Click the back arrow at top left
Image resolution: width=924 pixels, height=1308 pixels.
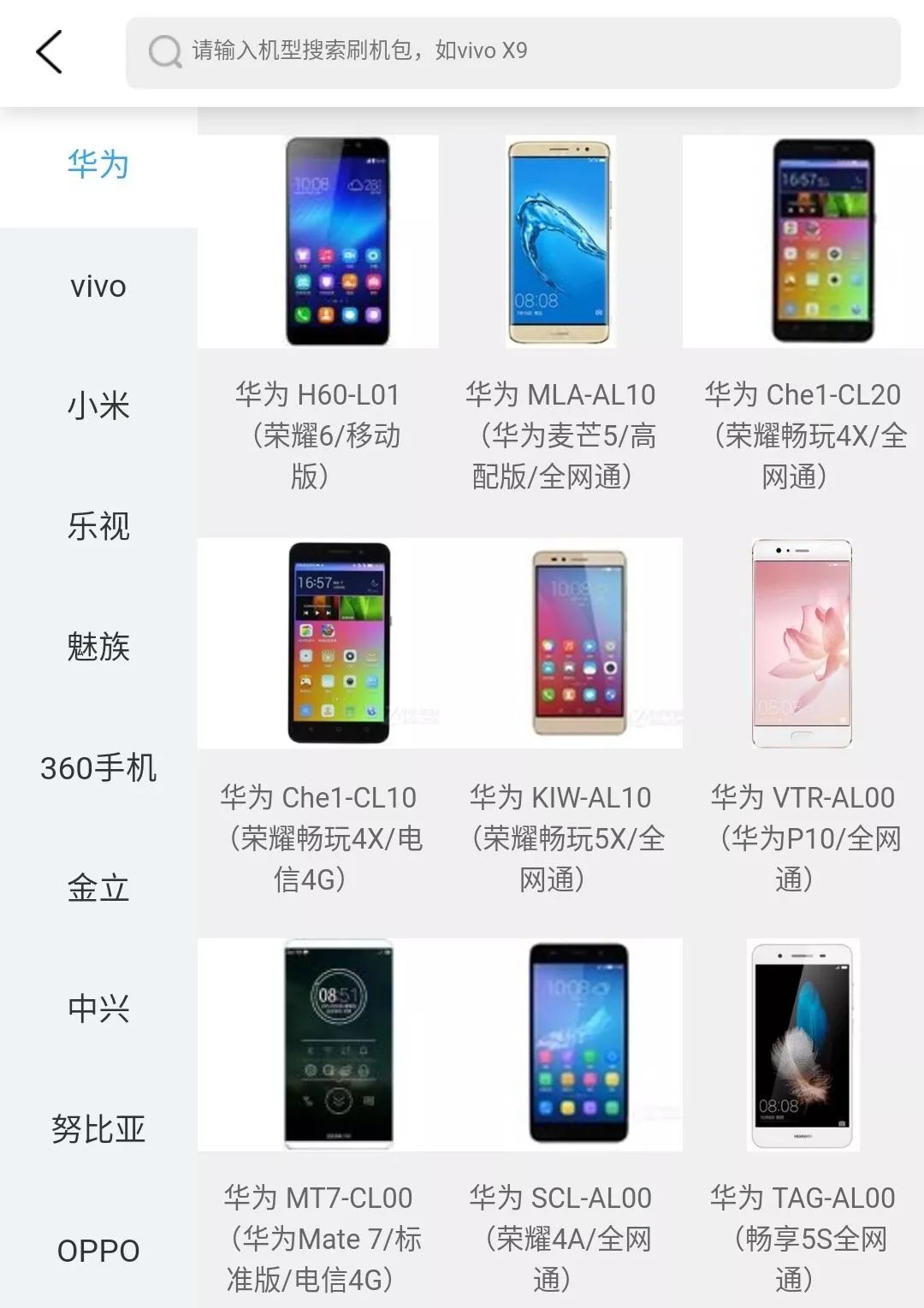tap(49, 51)
